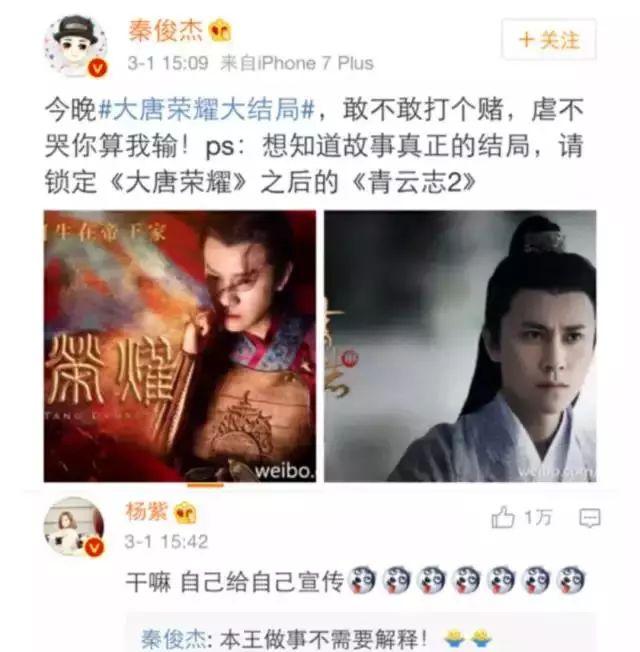Reply to 杨紫's comment via comment icon
The height and width of the screenshot is (652, 640).
tap(590, 517)
